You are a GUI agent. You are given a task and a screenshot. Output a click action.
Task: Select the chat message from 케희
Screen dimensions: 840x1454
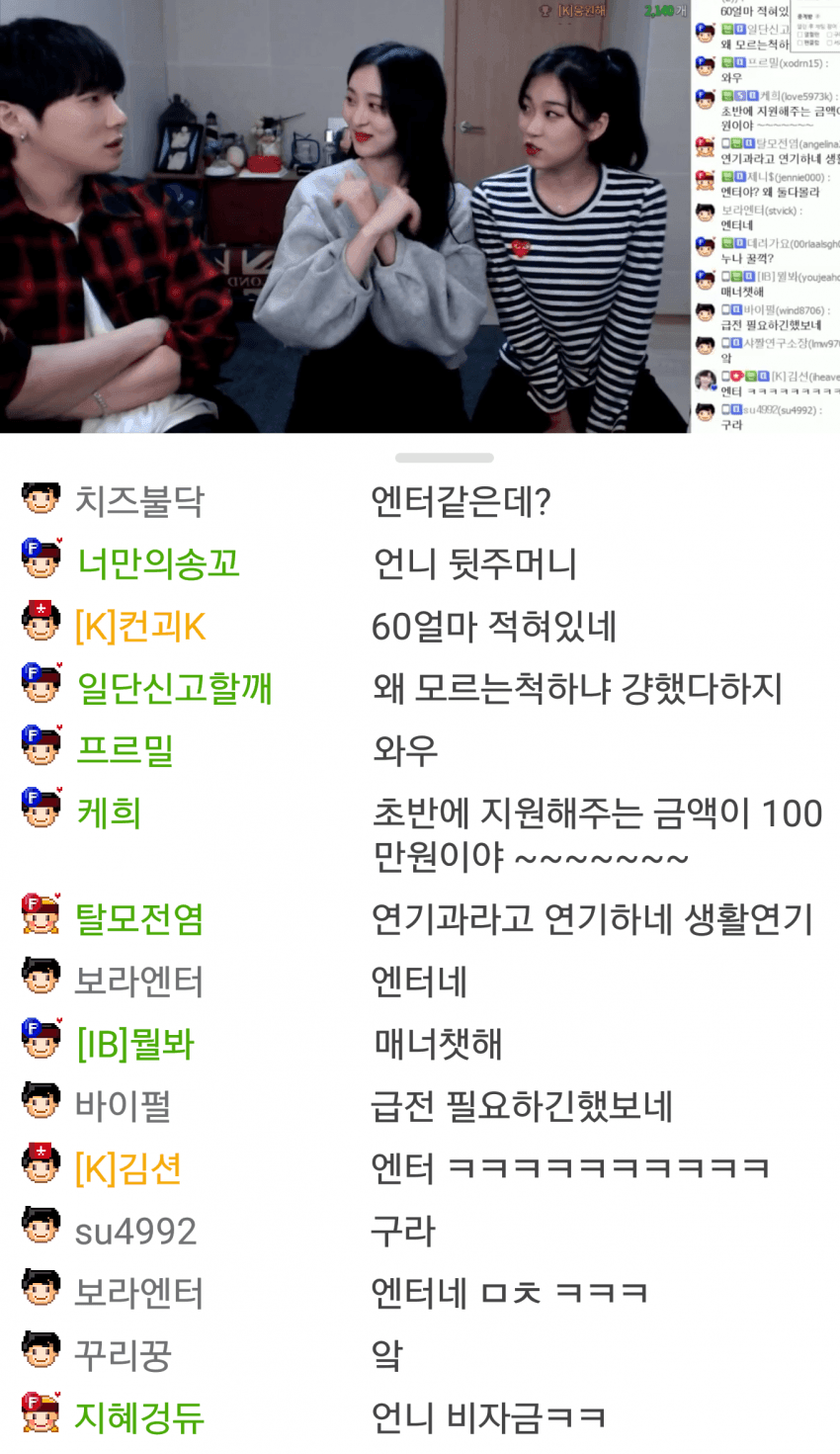point(596,833)
